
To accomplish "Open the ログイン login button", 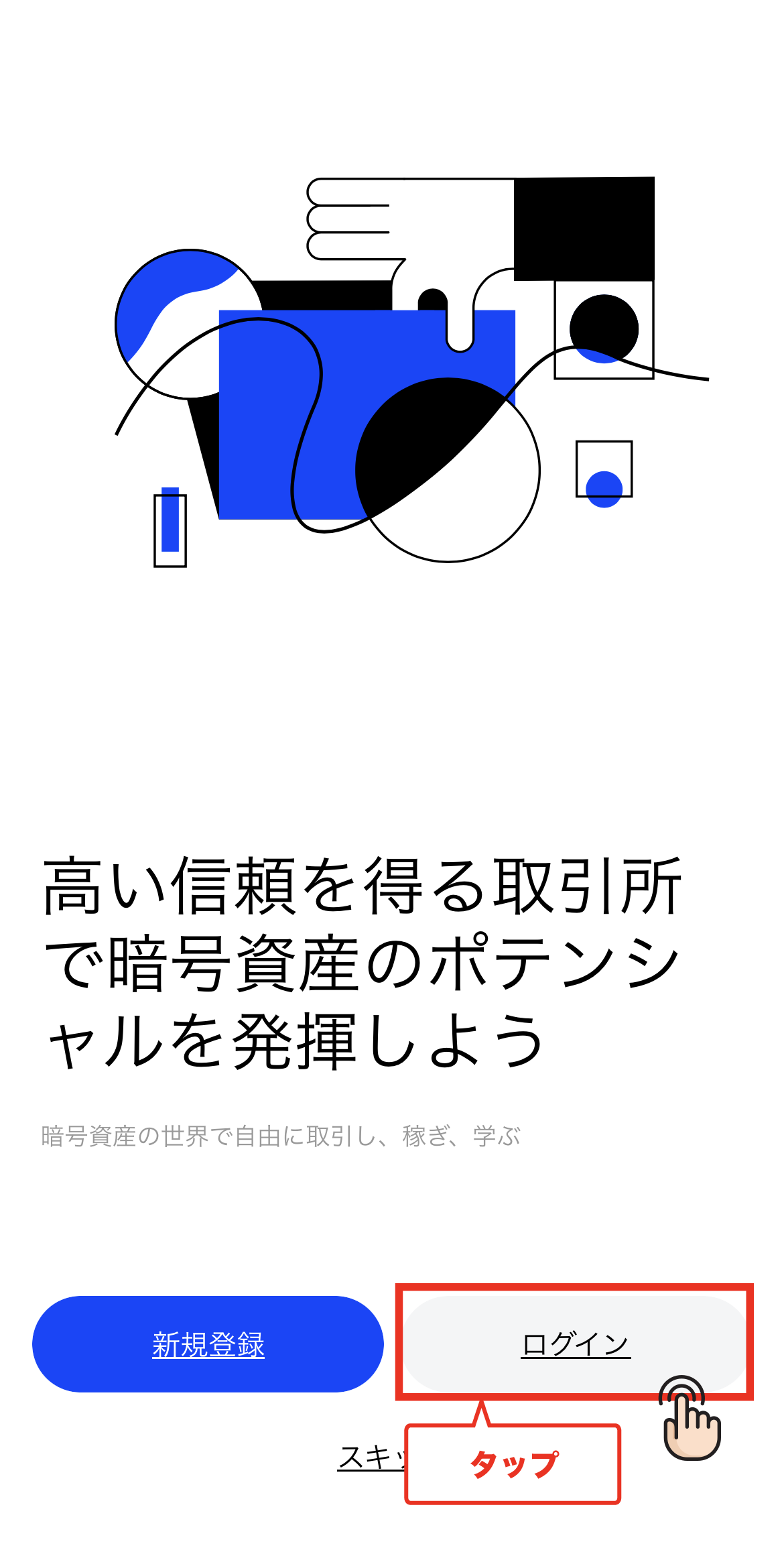I will 575,1344.
